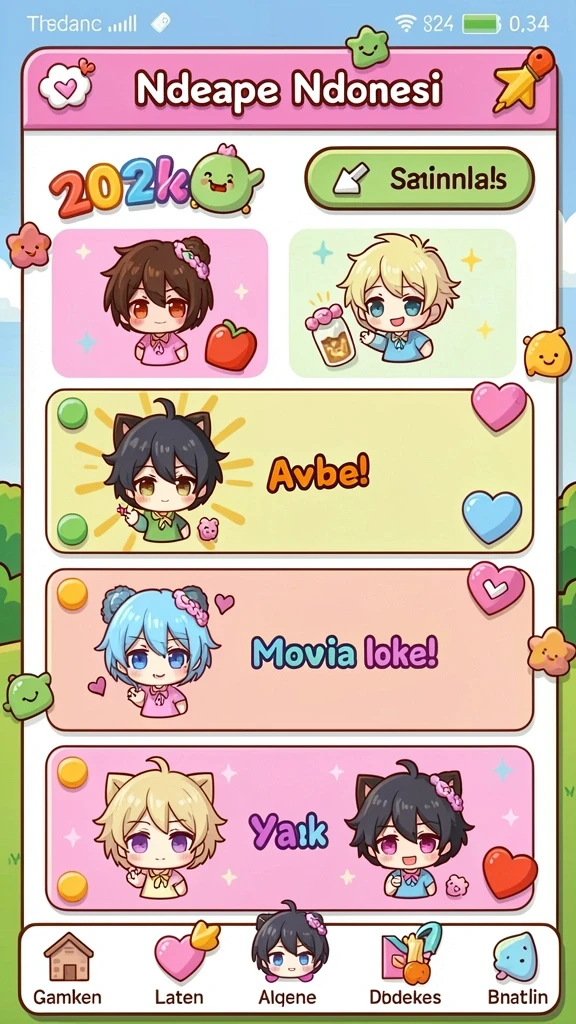Open the Bnatlin tab
Image resolution: width=576 pixels, height=1024 pixels.
pyautogui.click(x=517, y=969)
